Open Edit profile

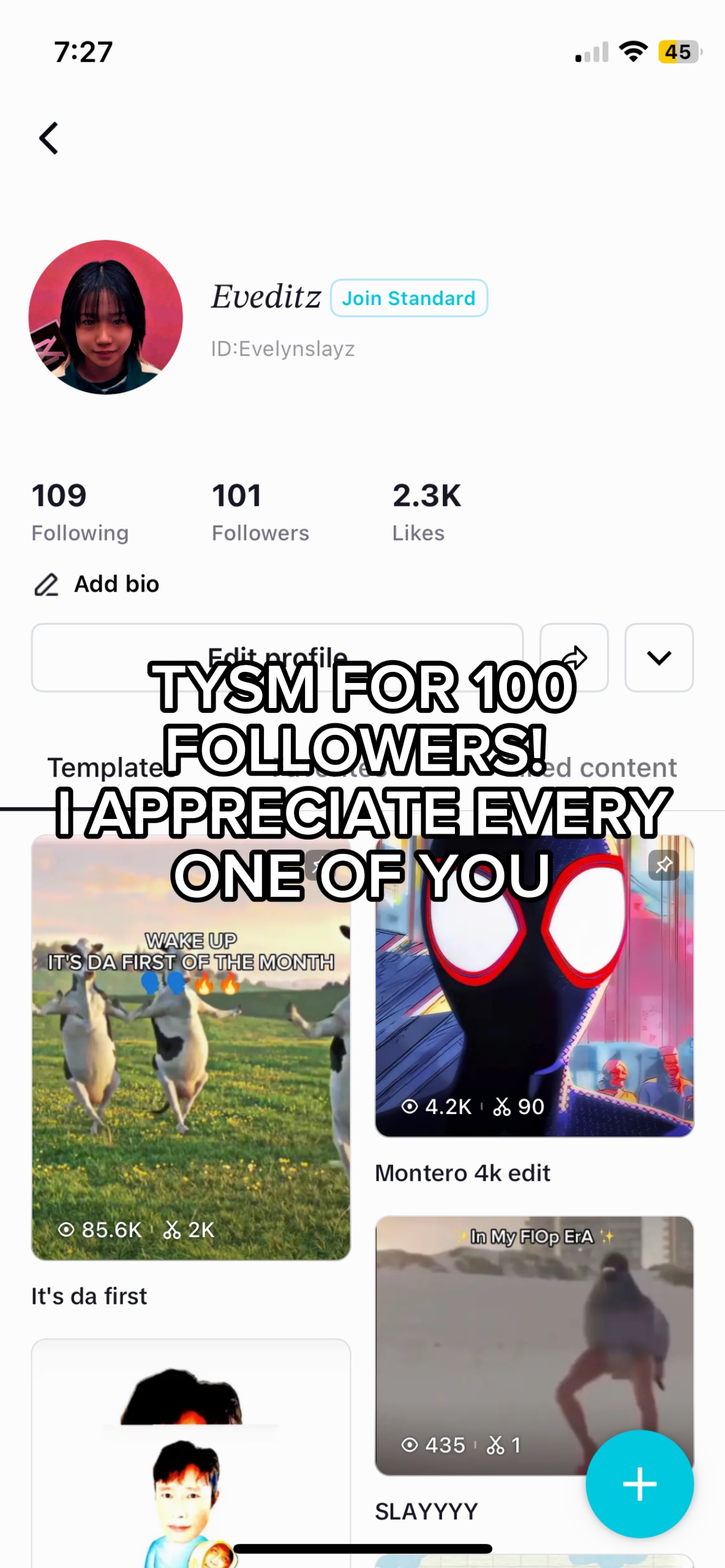point(277,657)
